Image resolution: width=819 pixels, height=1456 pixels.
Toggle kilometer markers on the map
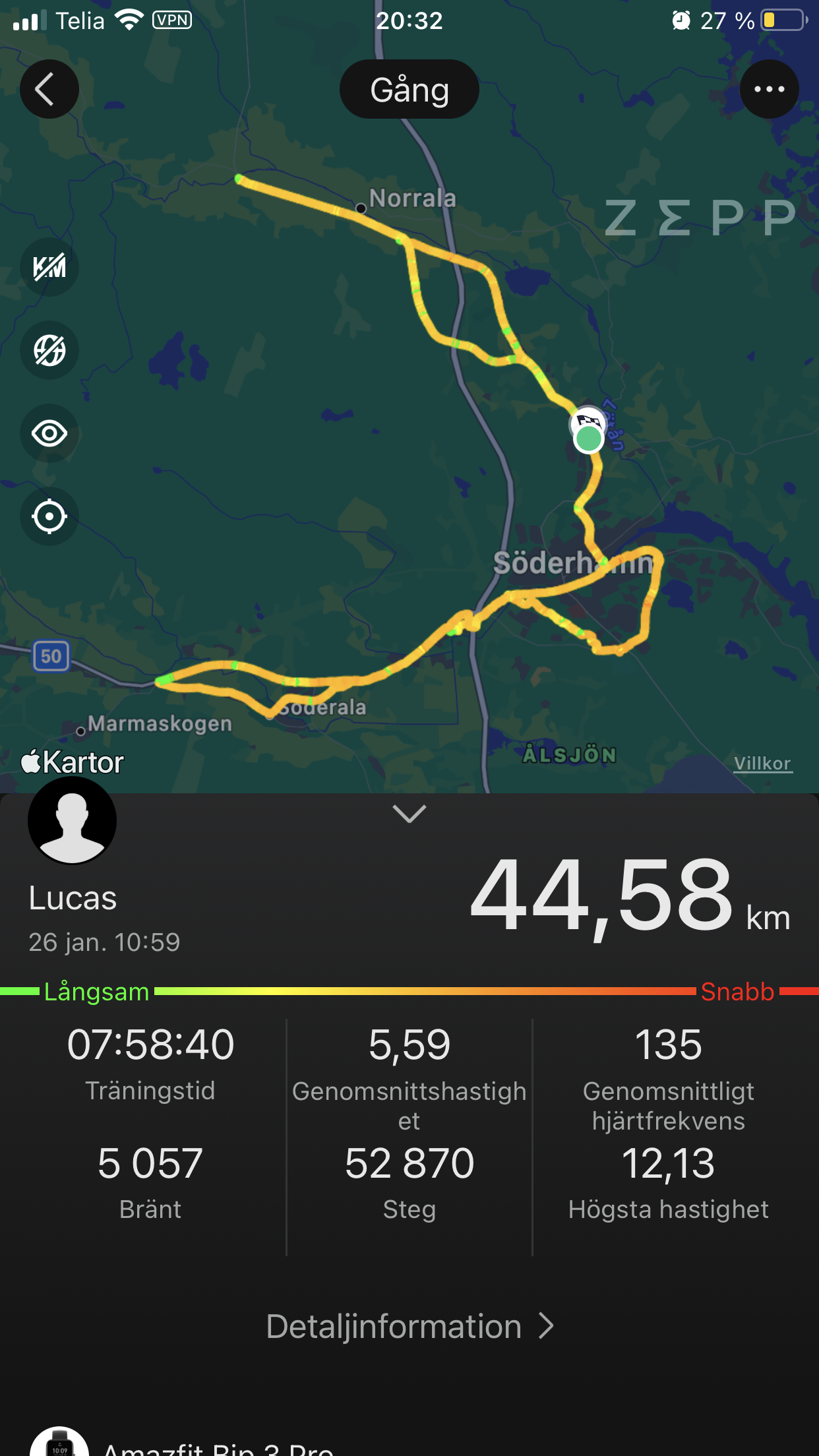49,267
